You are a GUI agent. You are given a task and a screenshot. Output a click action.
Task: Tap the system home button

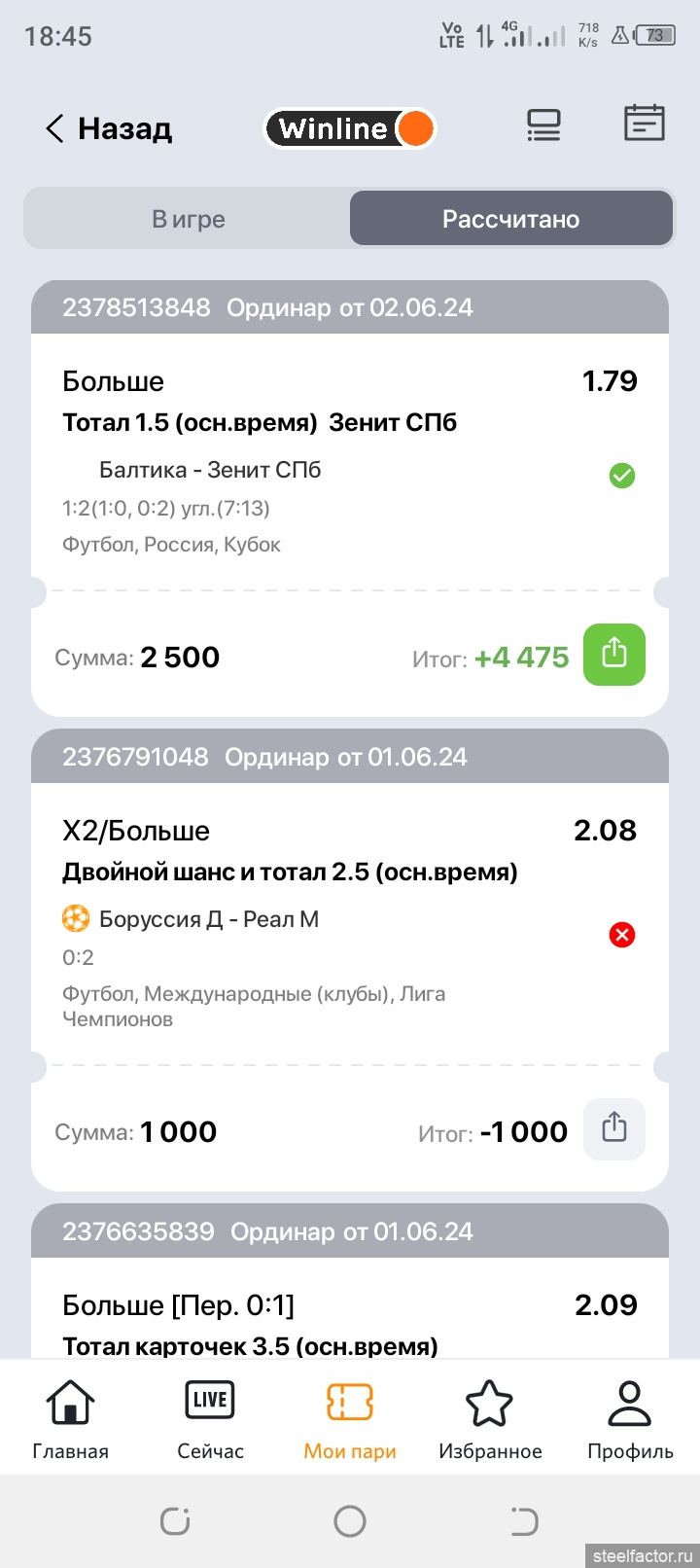(350, 1521)
